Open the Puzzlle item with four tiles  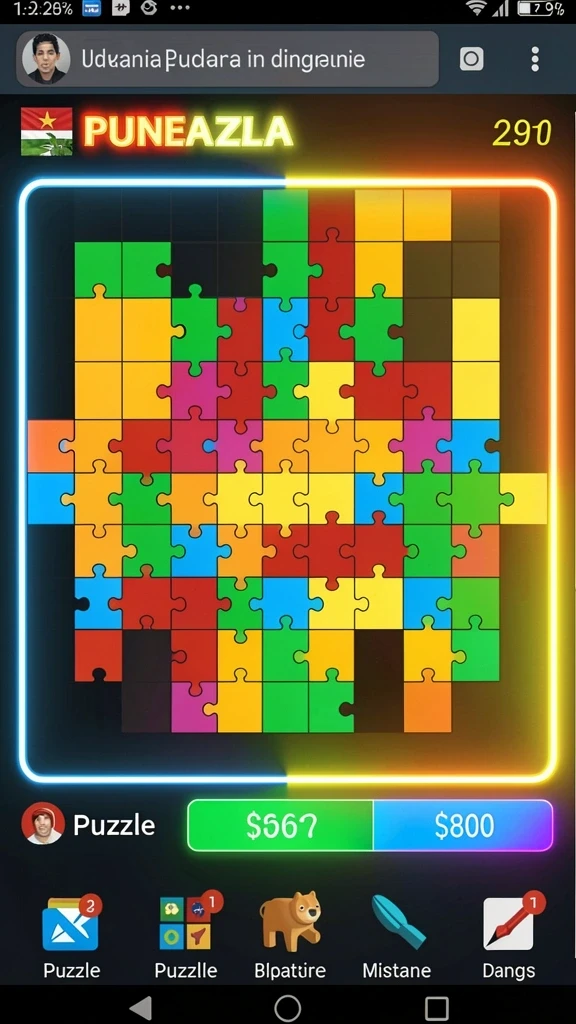point(186,938)
